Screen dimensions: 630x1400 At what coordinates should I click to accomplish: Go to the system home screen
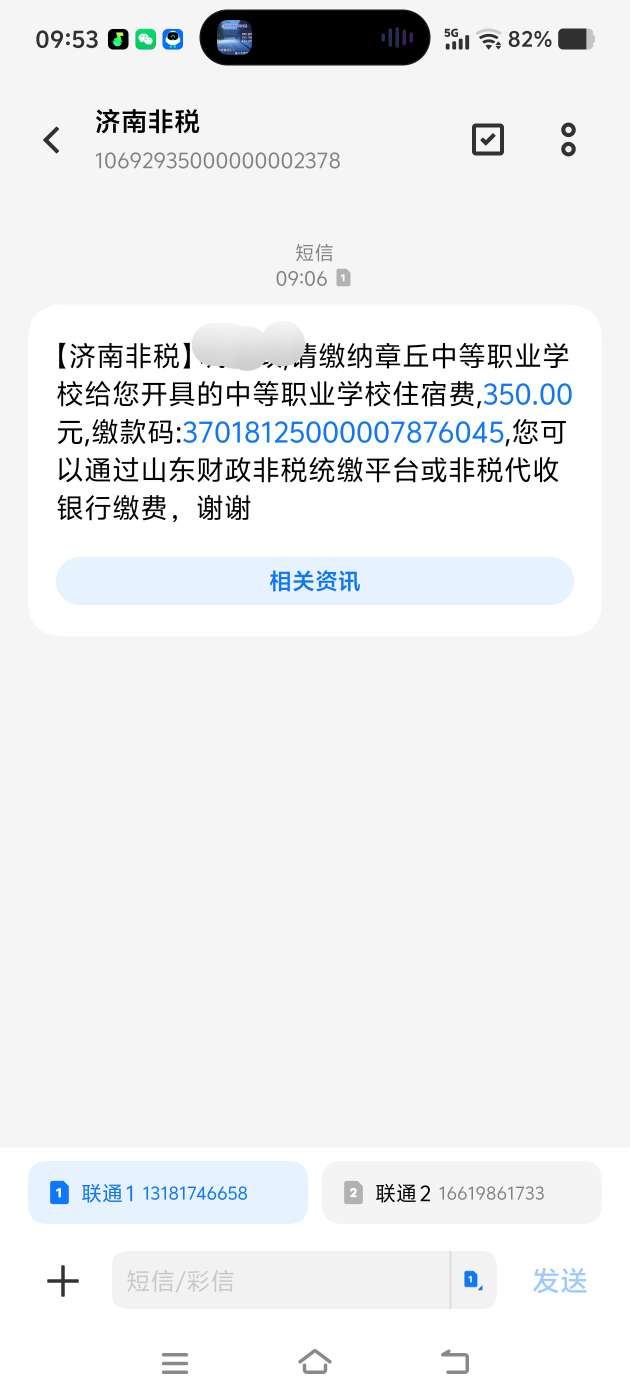coord(315,1361)
